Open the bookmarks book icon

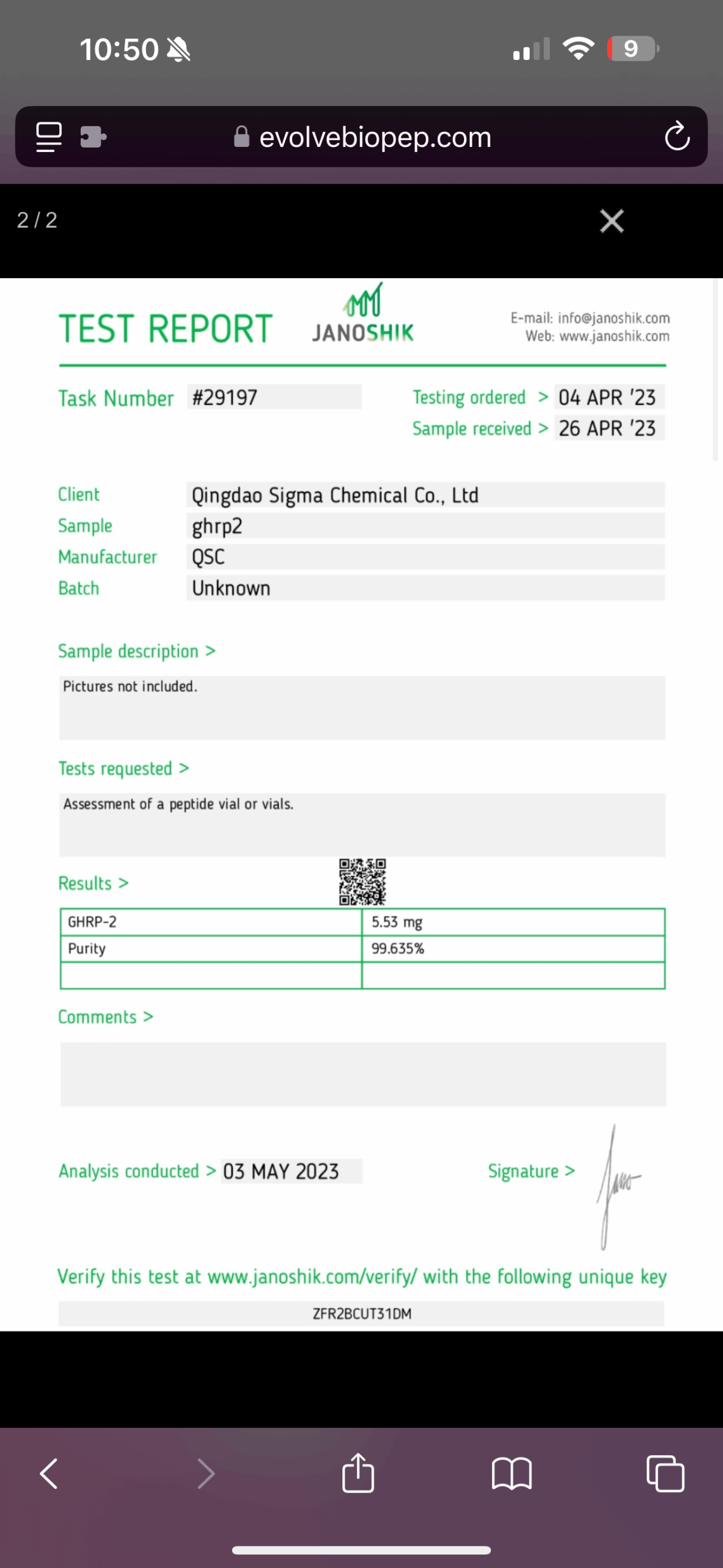[x=512, y=1473]
